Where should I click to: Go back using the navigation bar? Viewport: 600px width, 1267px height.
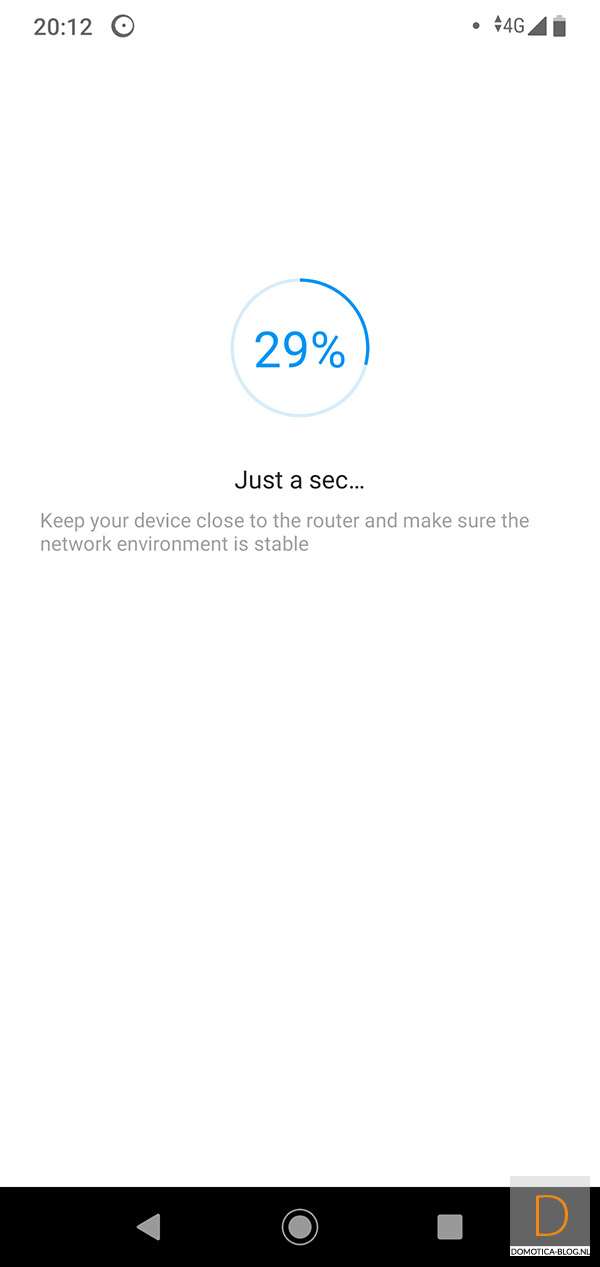click(x=149, y=1226)
